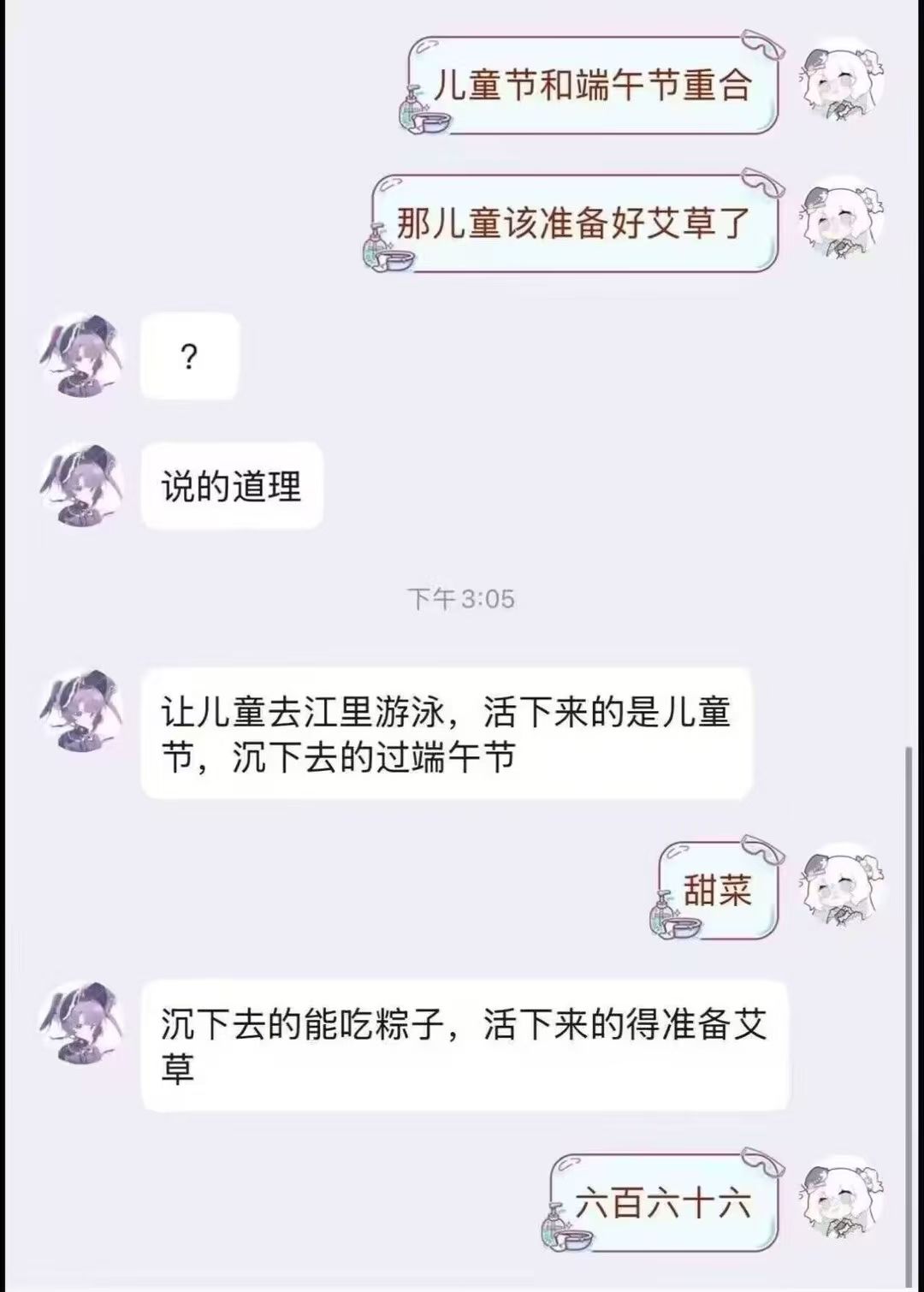Open avatar next to 让儿童去江里游泳 message
This screenshot has height=1292, width=924.
coord(83,711)
